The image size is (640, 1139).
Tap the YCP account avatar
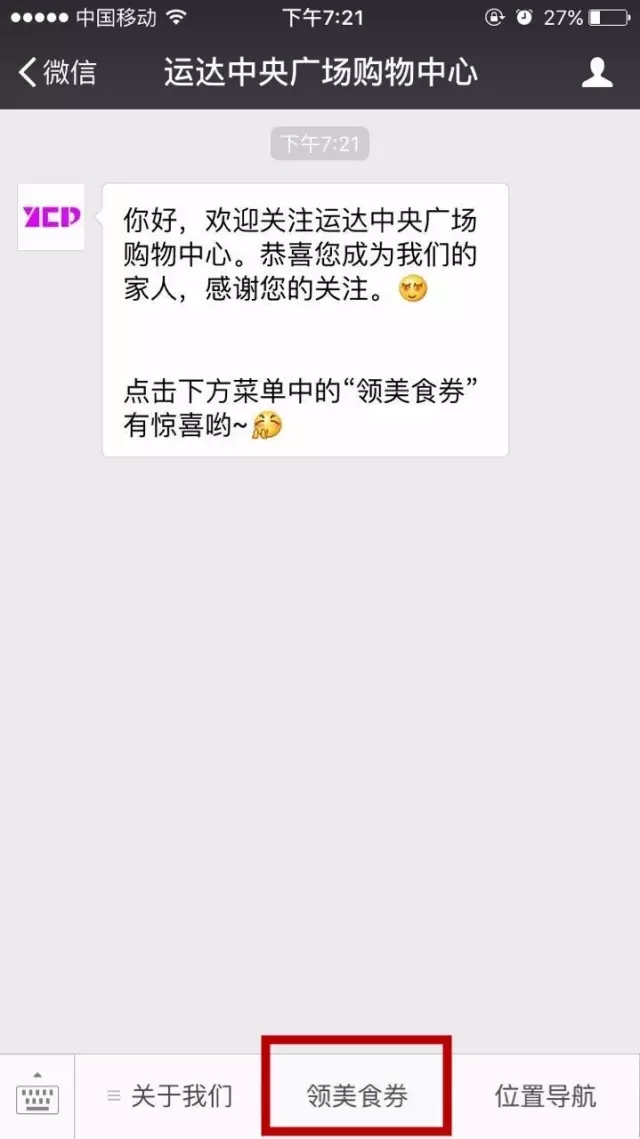51,216
